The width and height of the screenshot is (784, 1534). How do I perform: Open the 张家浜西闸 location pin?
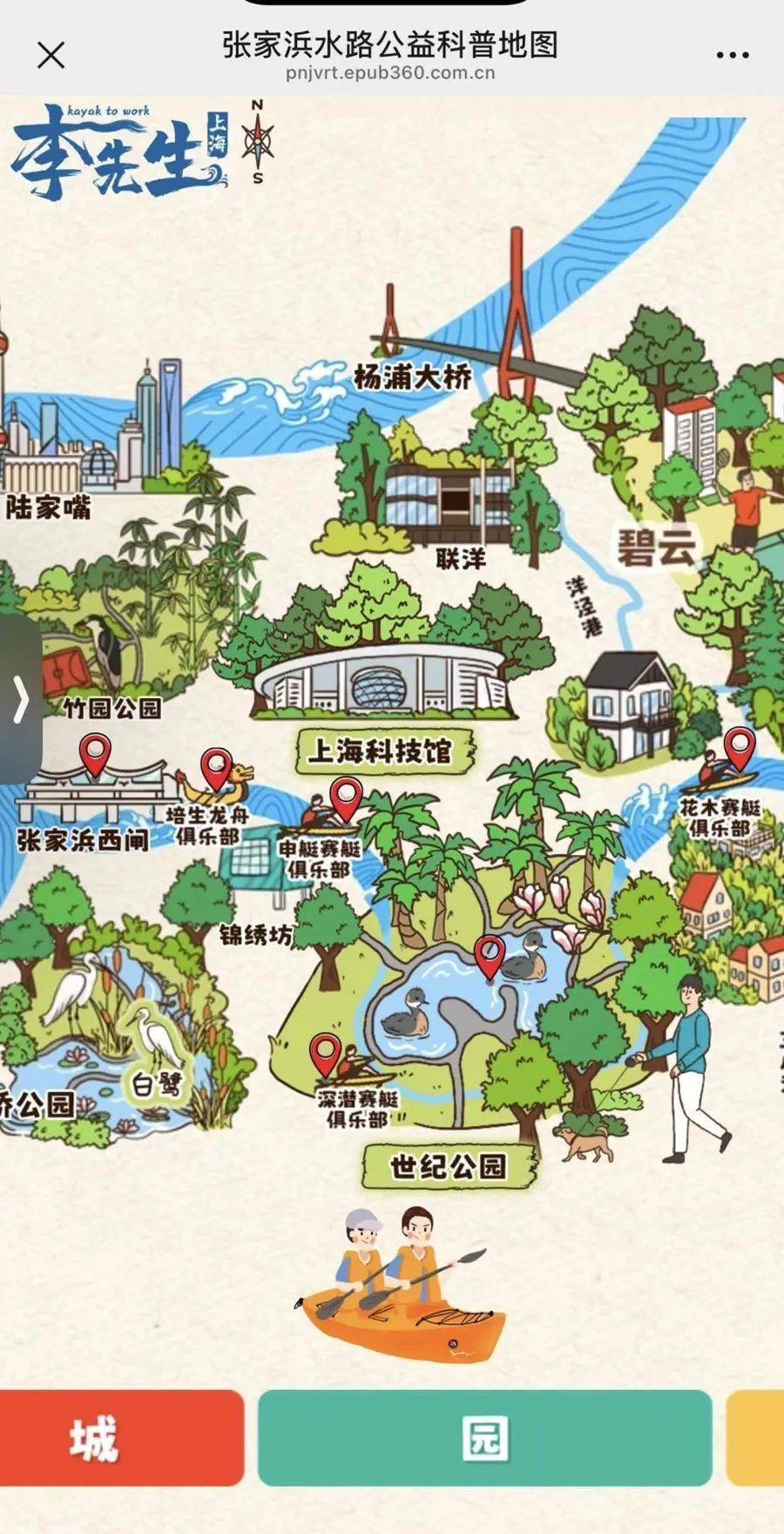(x=95, y=753)
